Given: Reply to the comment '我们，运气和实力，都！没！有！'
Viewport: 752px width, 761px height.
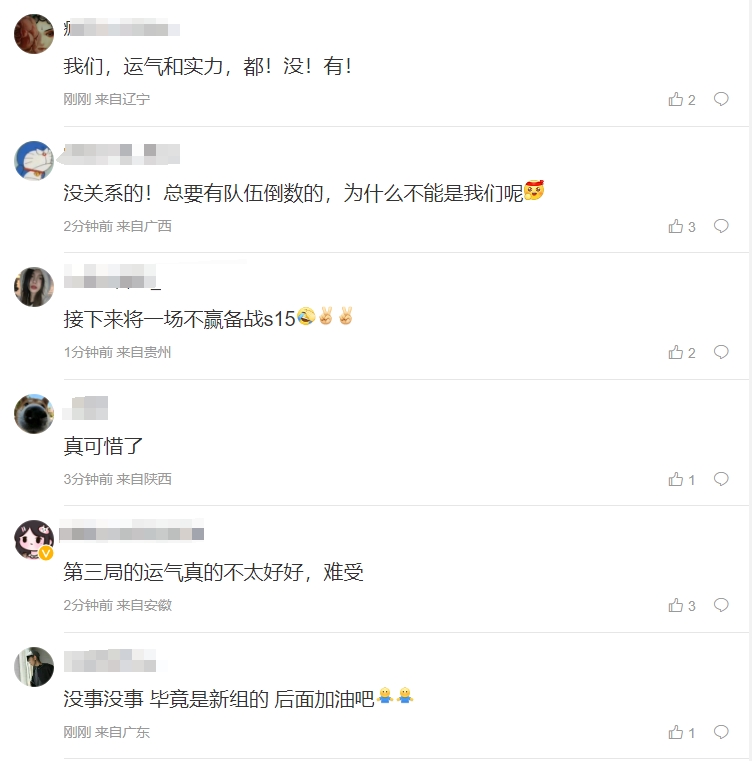Looking at the screenshot, I should point(721,99).
